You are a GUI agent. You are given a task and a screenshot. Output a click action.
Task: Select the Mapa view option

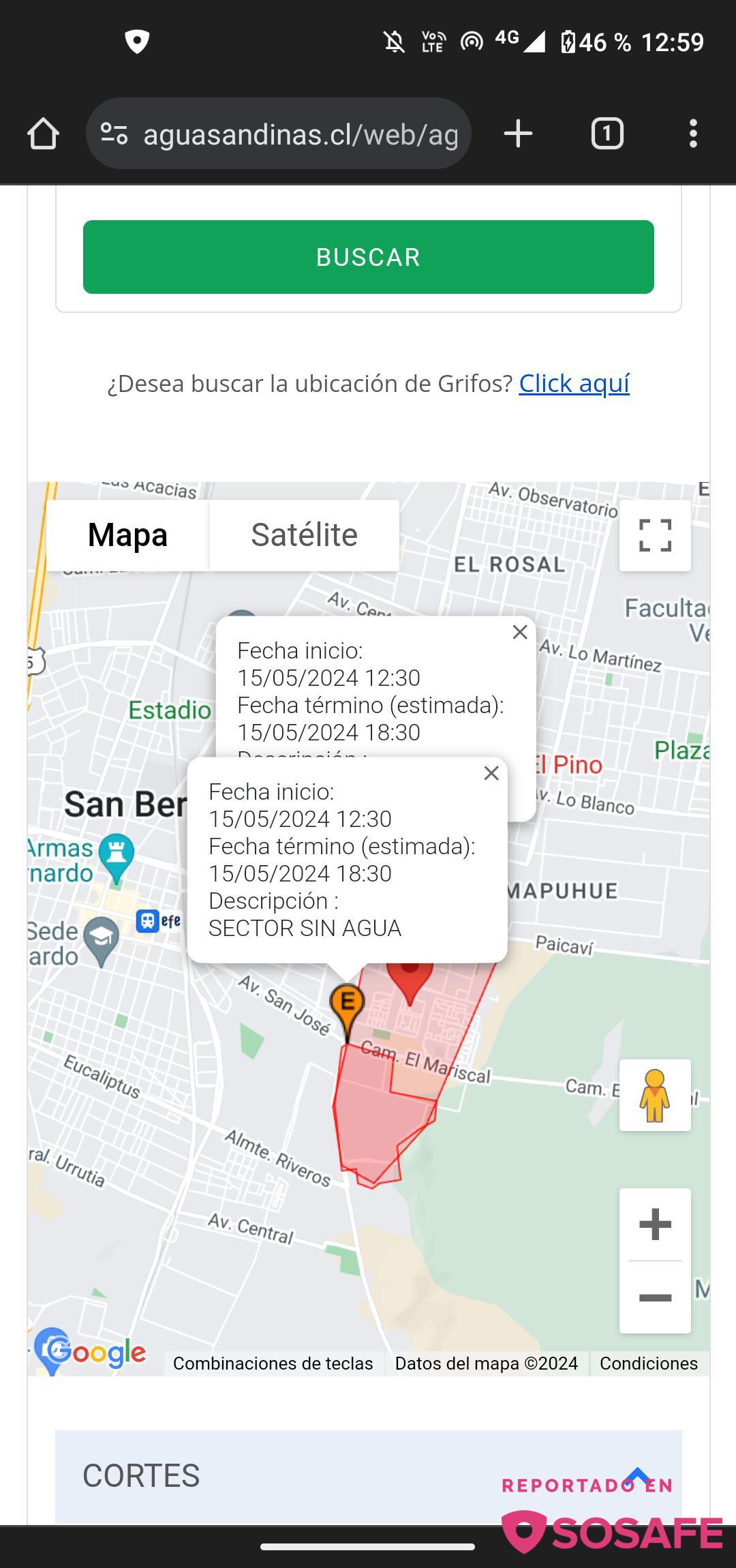(127, 535)
